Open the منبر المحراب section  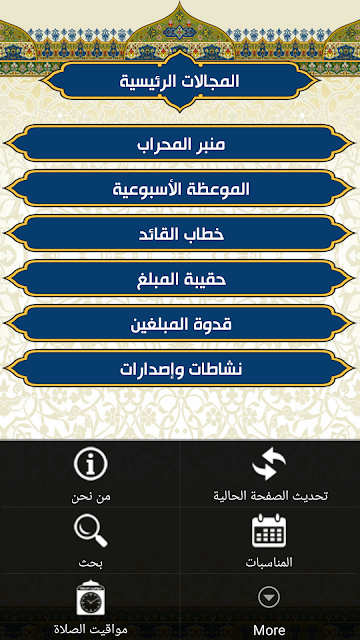180,144
